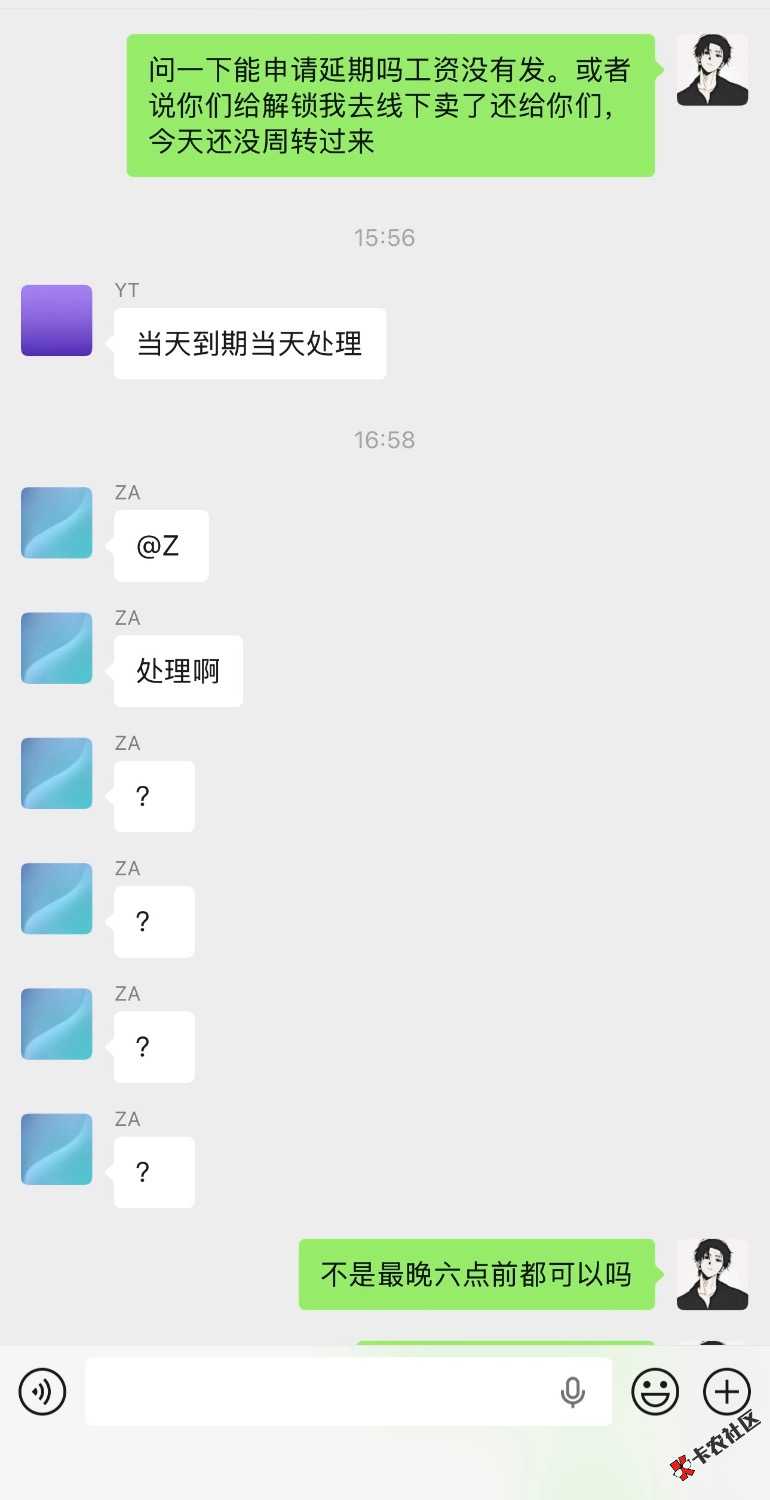Open YT's purple profile avatar
The width and height of the screenshot is (770, 1500).
[x=57, y=320]
